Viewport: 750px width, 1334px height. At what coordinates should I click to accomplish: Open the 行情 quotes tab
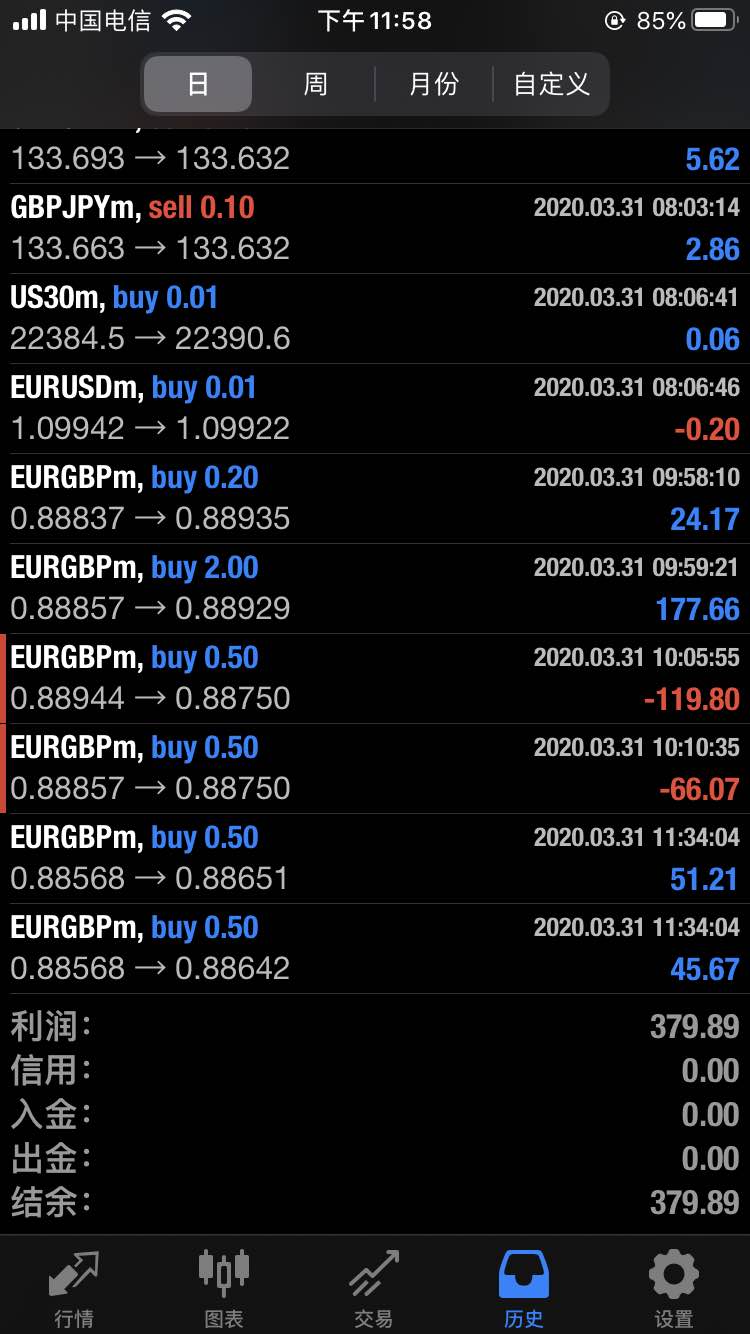(75, 1288)
